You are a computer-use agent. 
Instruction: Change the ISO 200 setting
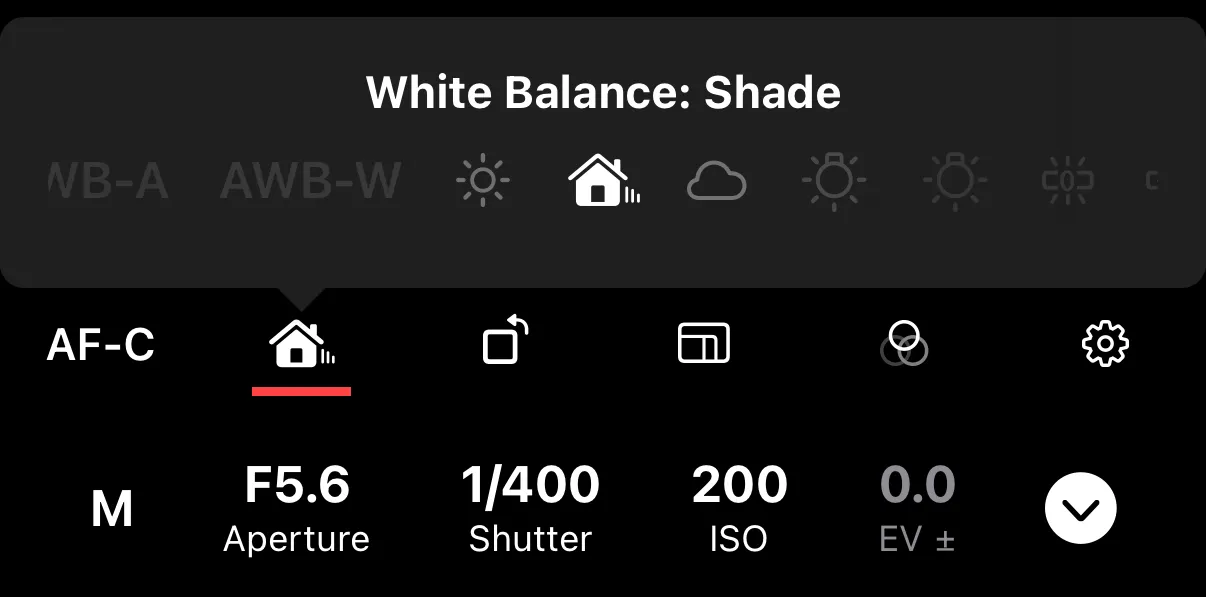coord(739,509)
